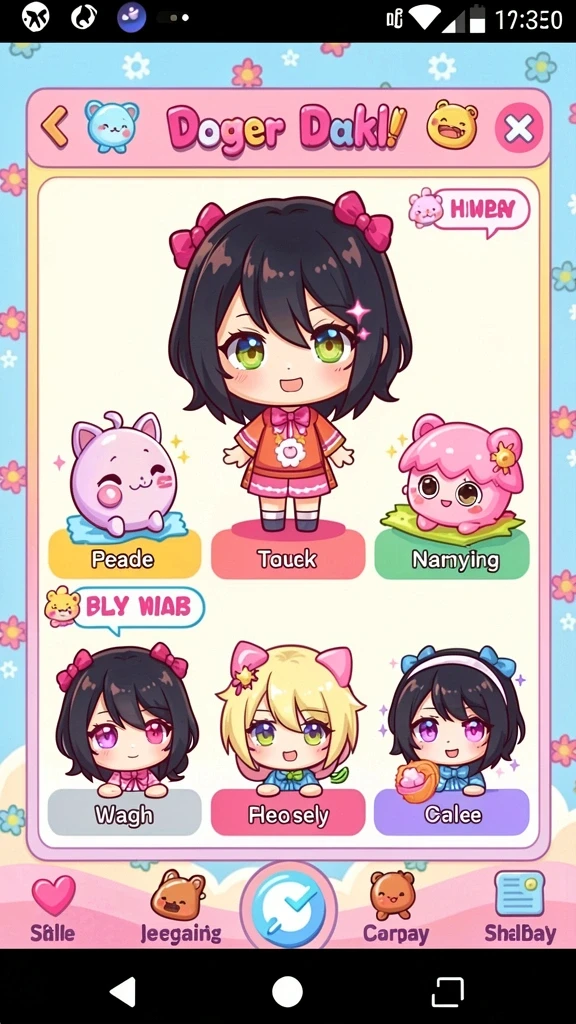
Task: Choose the Touck character button
Action: click(x=287, y=559)
